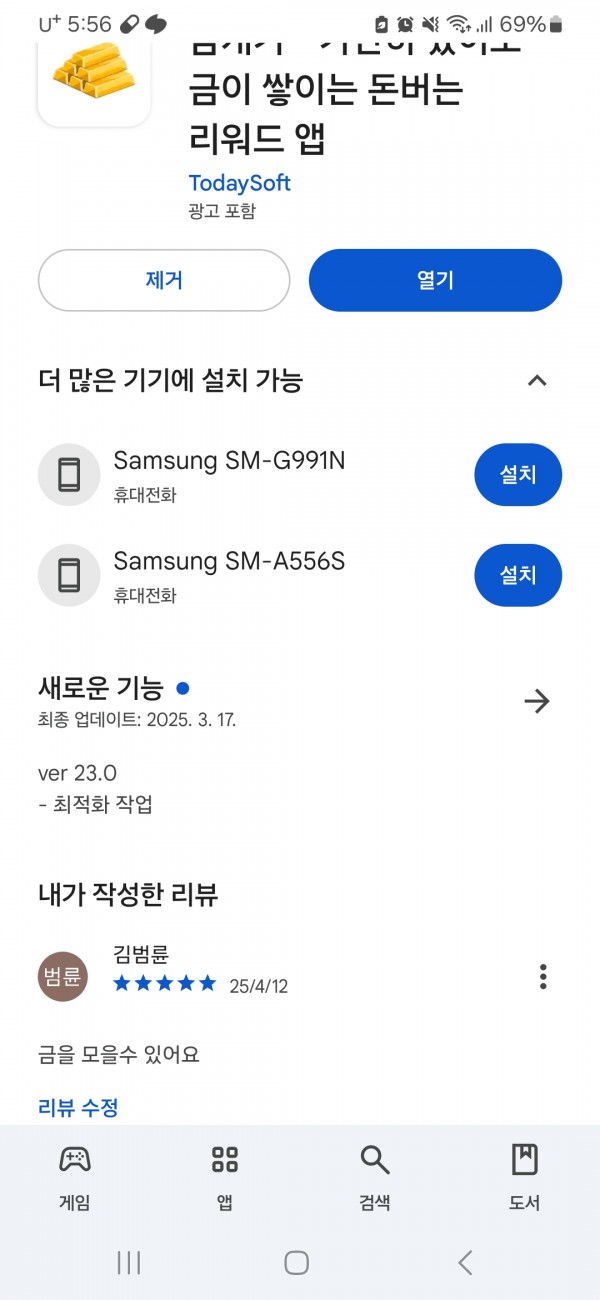Go to the 검색 tab
Viewport: 600px width, 1300px height.
375,1178
